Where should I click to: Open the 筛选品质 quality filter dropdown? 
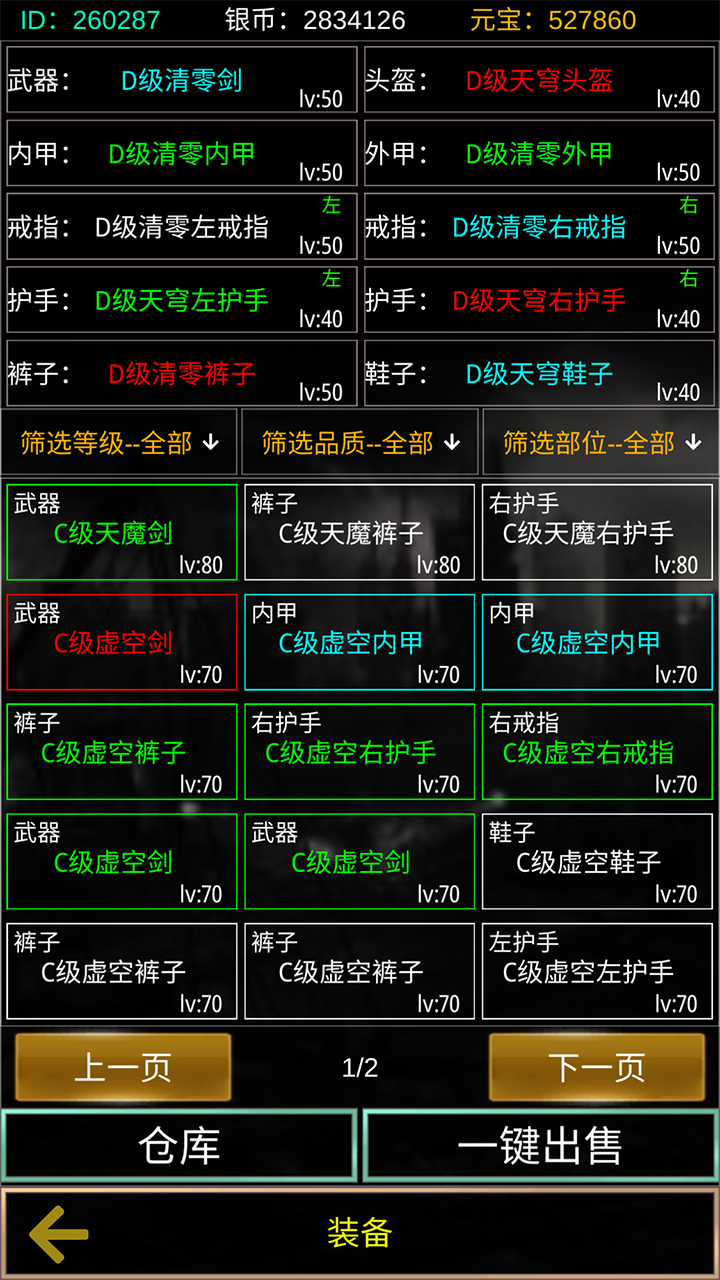(x=358, y=442)
